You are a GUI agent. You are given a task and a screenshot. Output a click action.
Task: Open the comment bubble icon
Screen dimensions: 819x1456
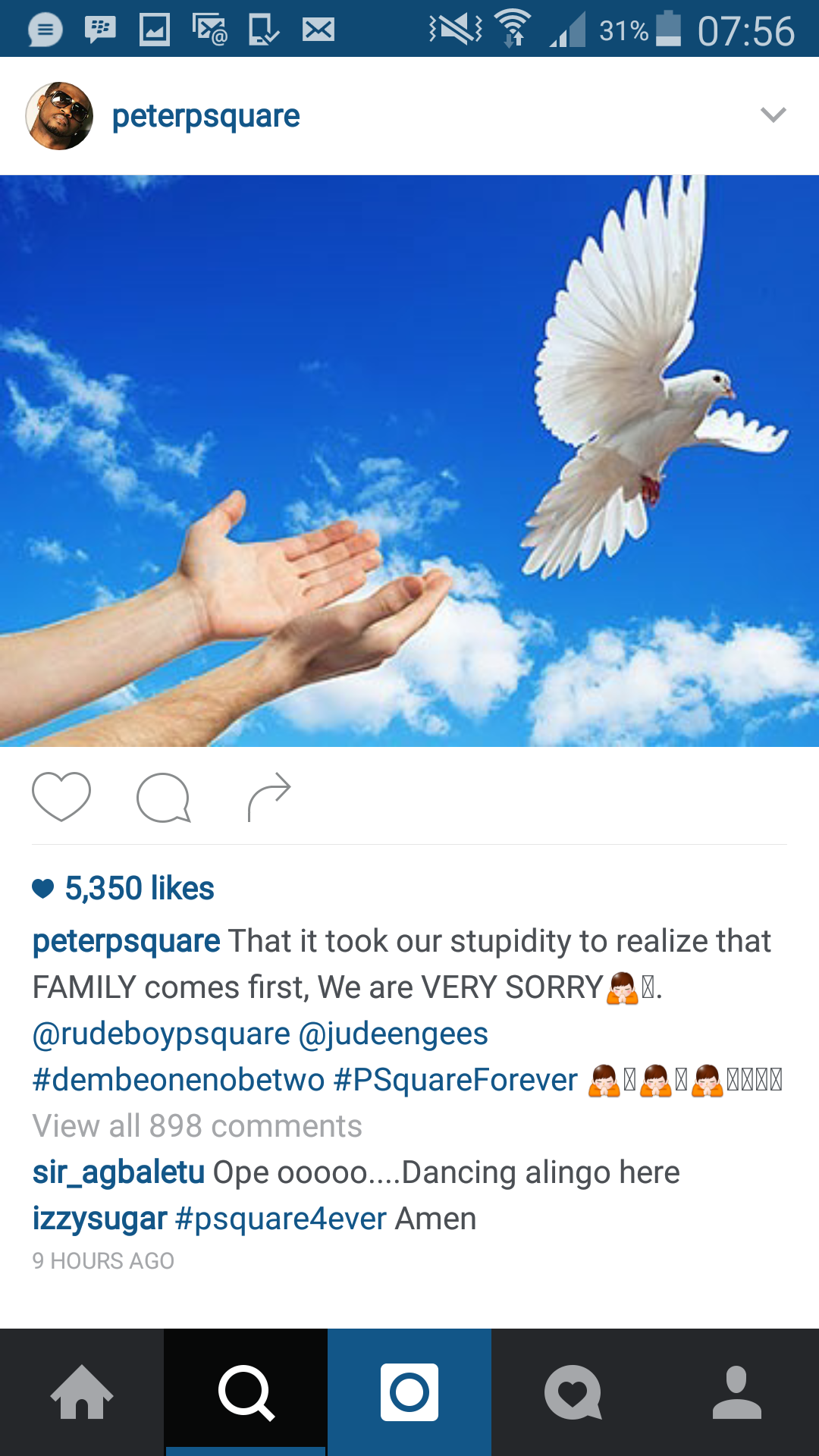pos(163,798)
